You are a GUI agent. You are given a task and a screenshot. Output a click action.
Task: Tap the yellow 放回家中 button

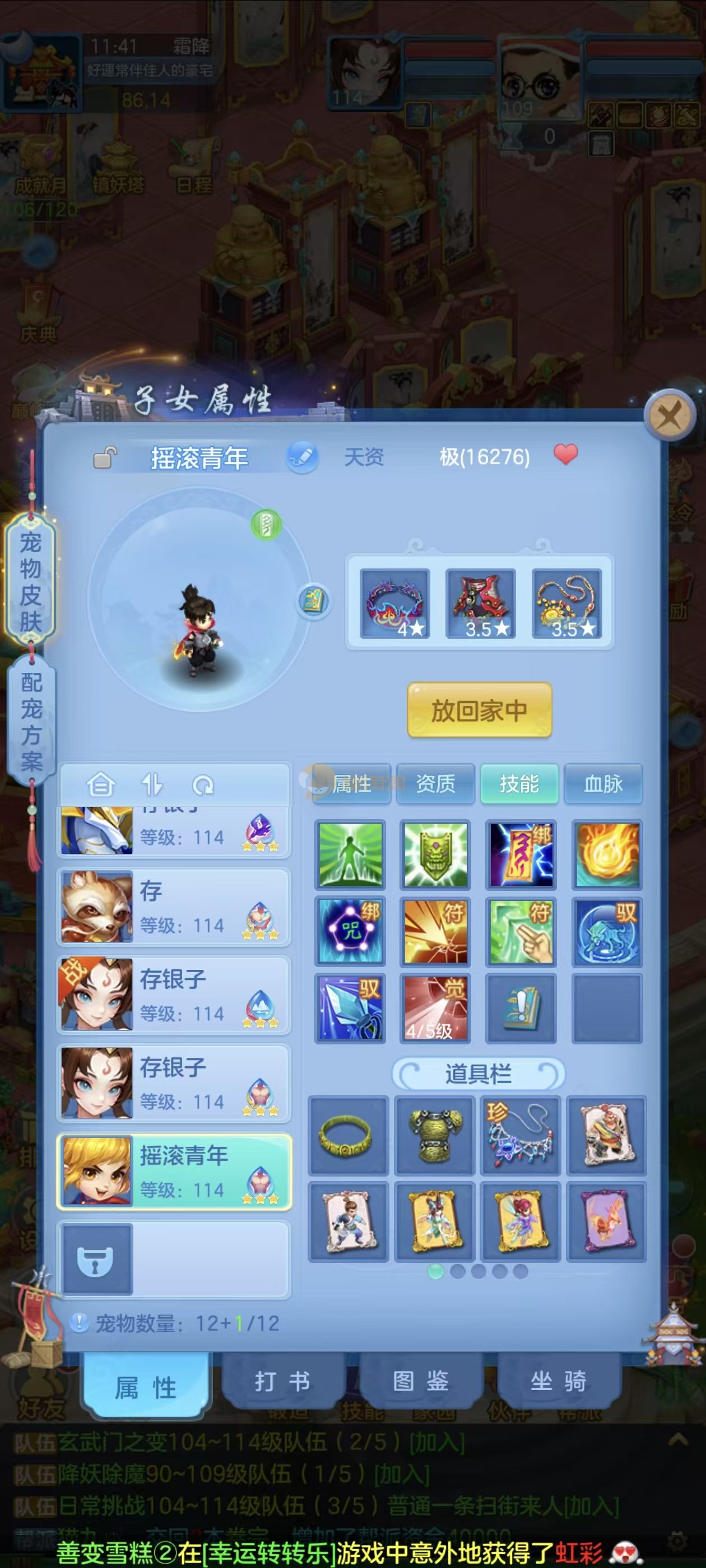(x=480, y=710)
